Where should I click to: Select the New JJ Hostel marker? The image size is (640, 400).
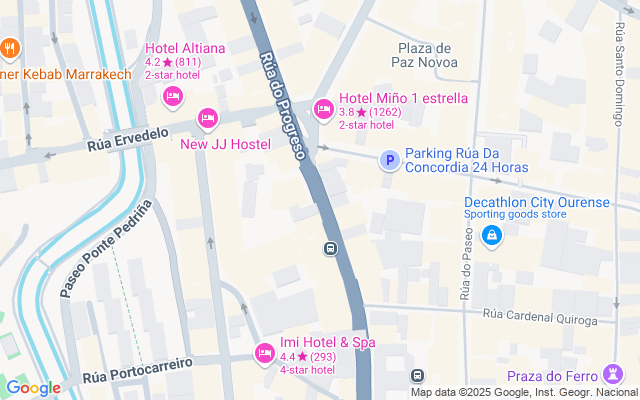pyautogui.click(x=208, y=119)
